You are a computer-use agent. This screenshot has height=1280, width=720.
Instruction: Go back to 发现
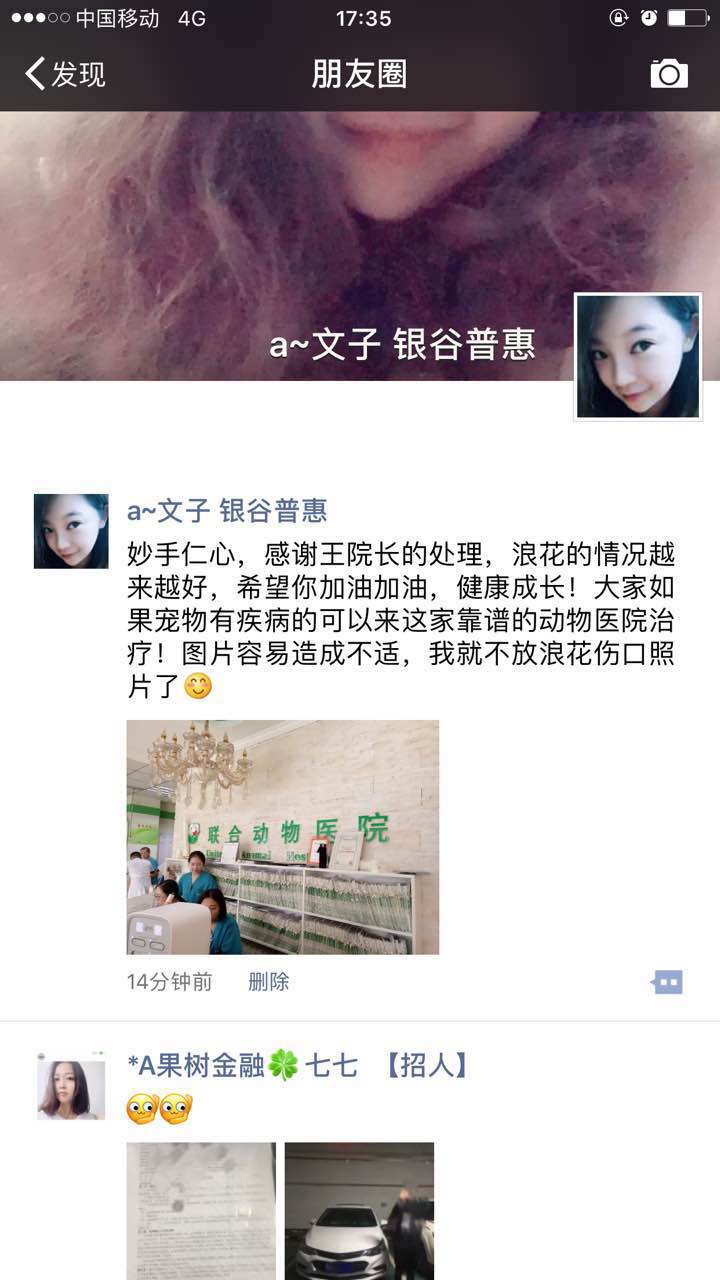point(66,74)
